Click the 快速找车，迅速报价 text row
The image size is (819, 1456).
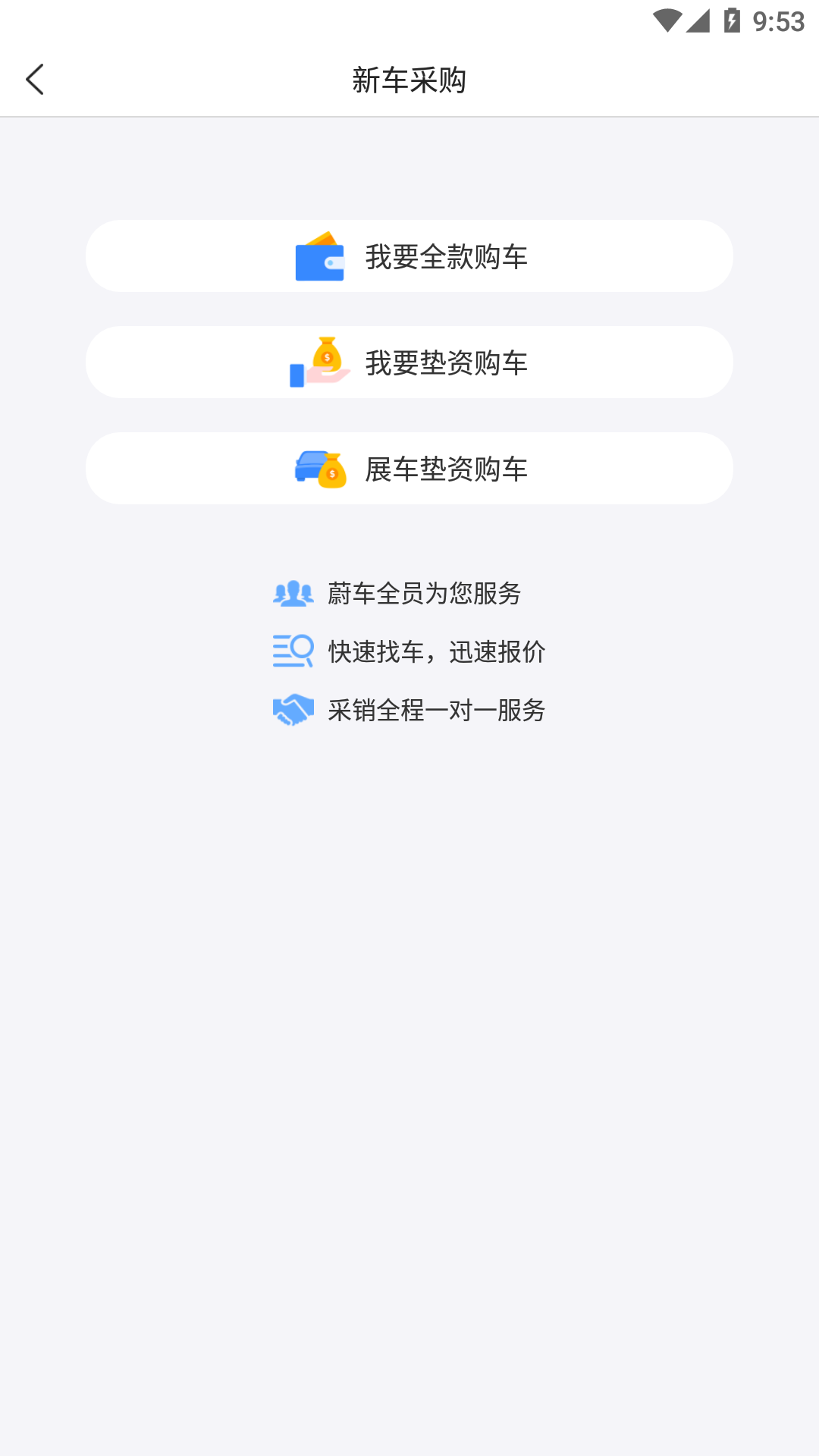[436, 651]
